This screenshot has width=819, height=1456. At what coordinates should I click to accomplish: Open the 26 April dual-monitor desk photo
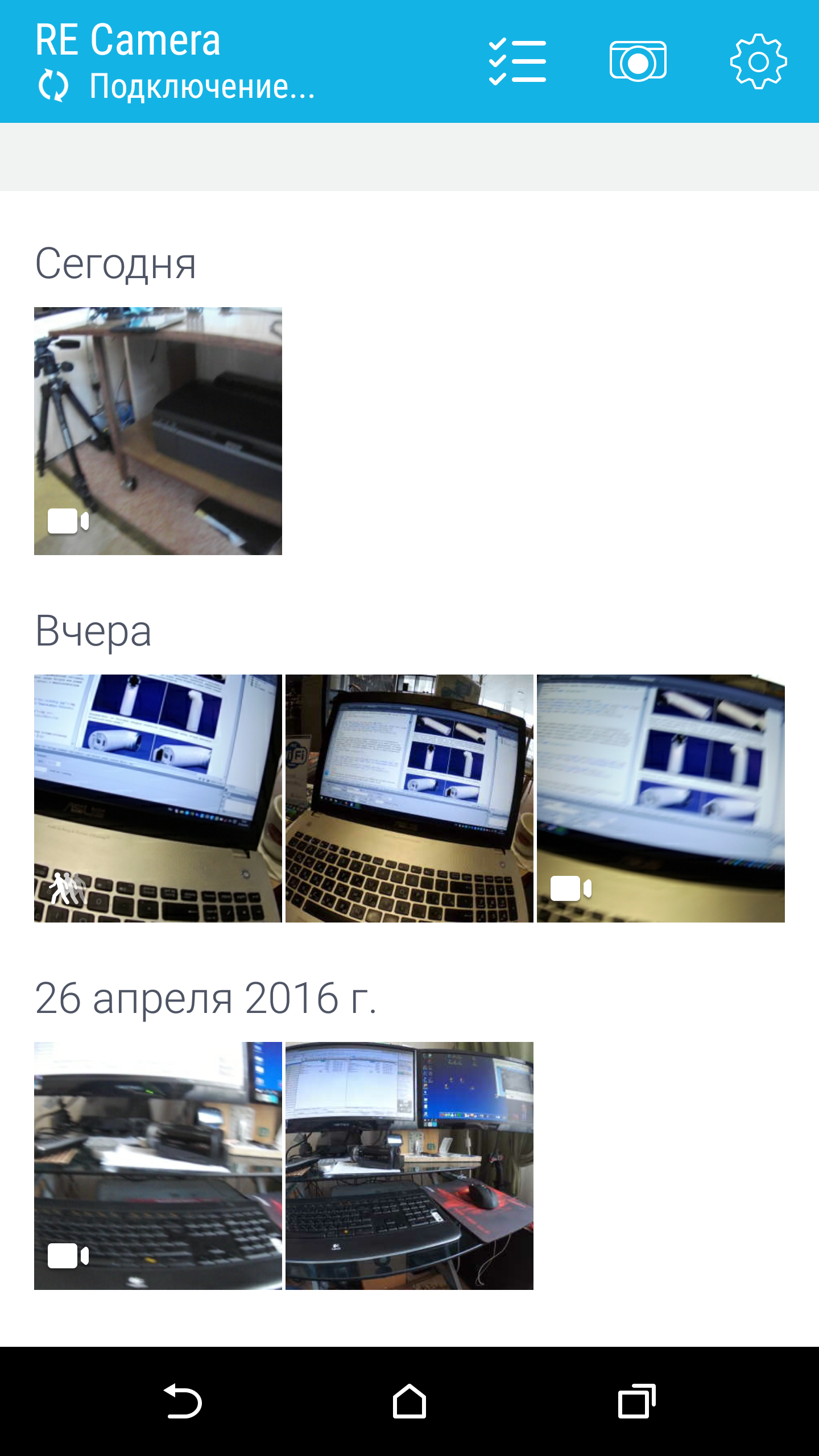click(x=409, y=1166)
